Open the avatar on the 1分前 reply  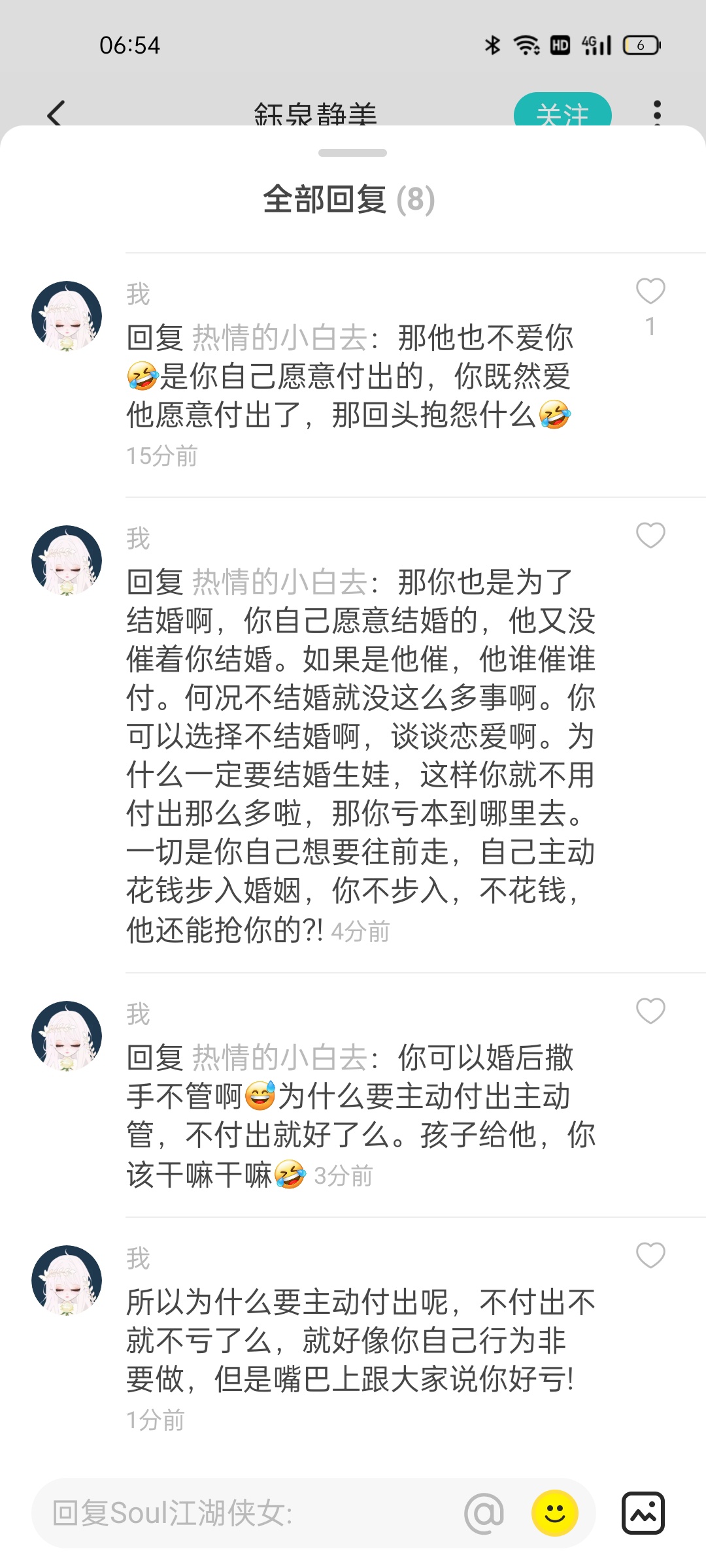[67, 1280]
